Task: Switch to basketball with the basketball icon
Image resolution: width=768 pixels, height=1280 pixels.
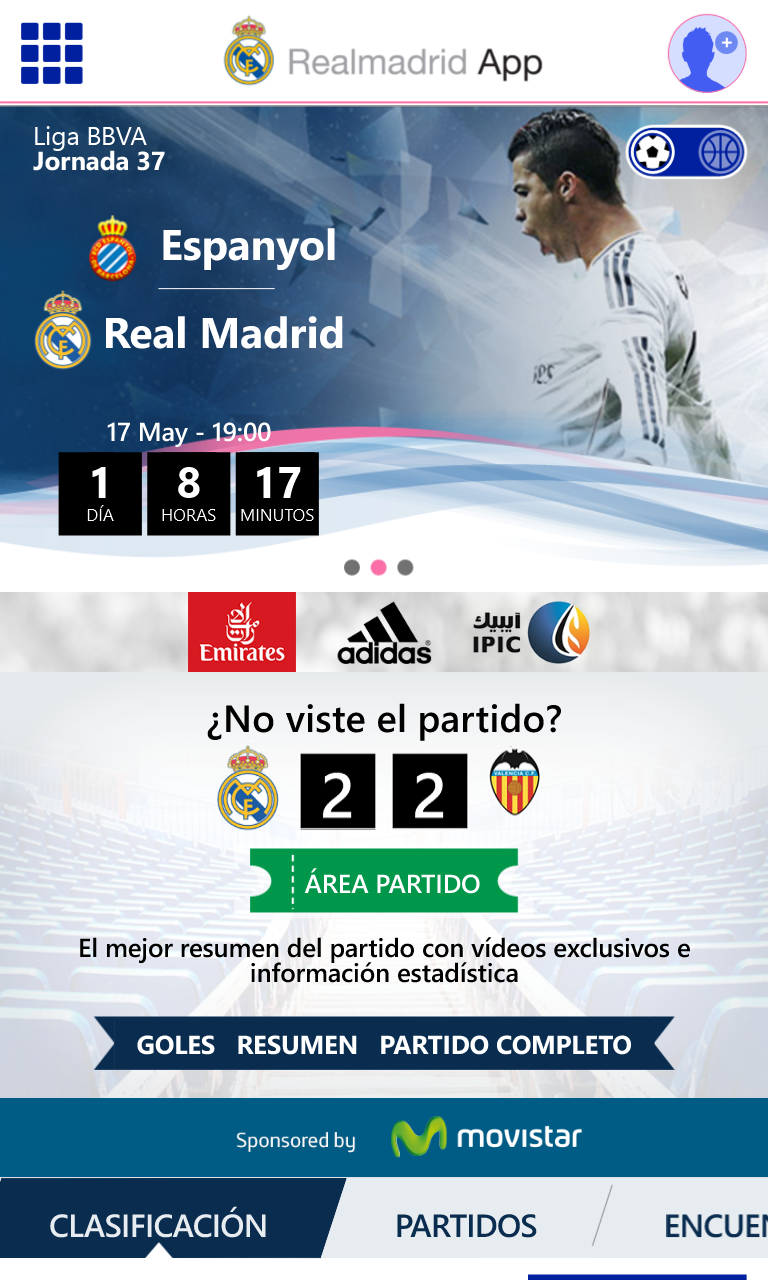Action: [720, 153]
